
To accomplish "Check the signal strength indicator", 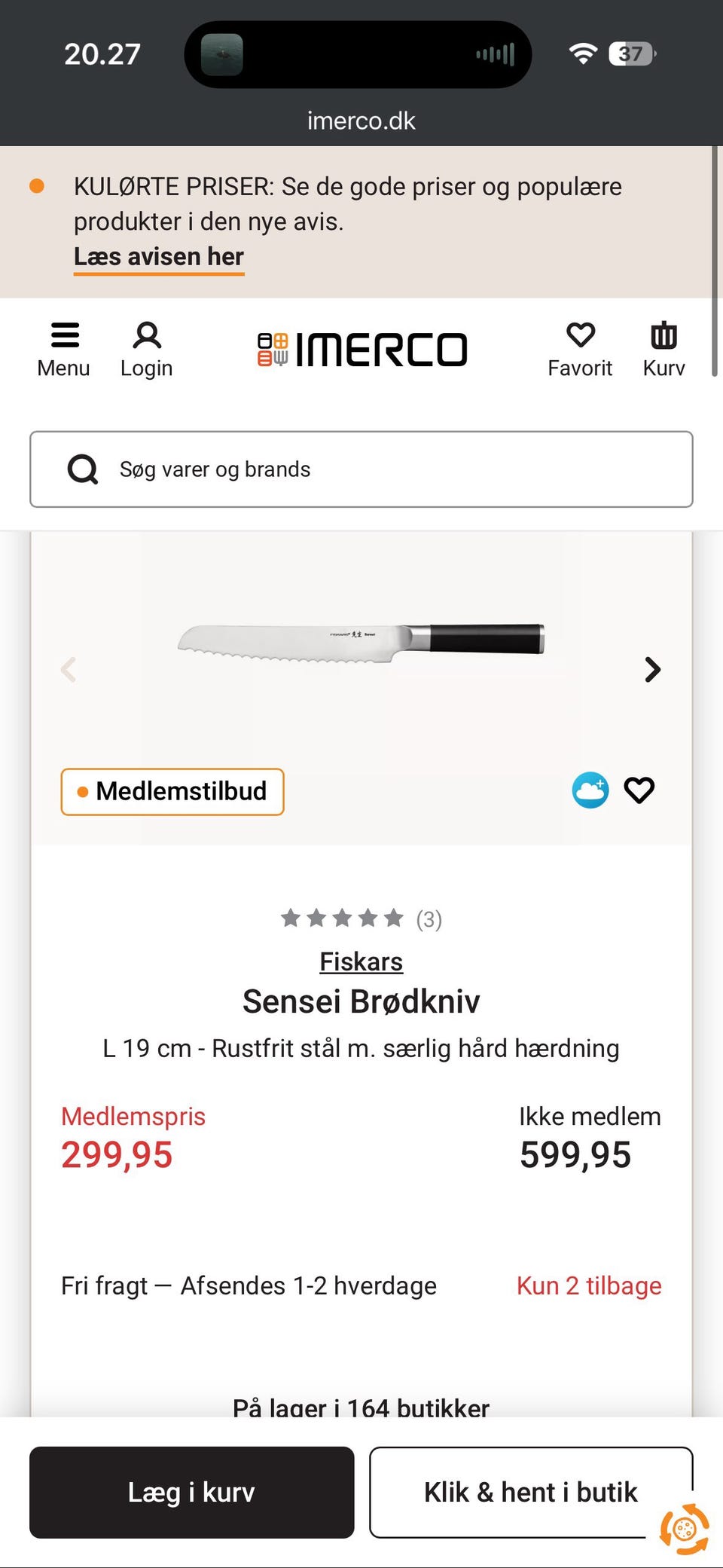I will click(x=495, y=53).
